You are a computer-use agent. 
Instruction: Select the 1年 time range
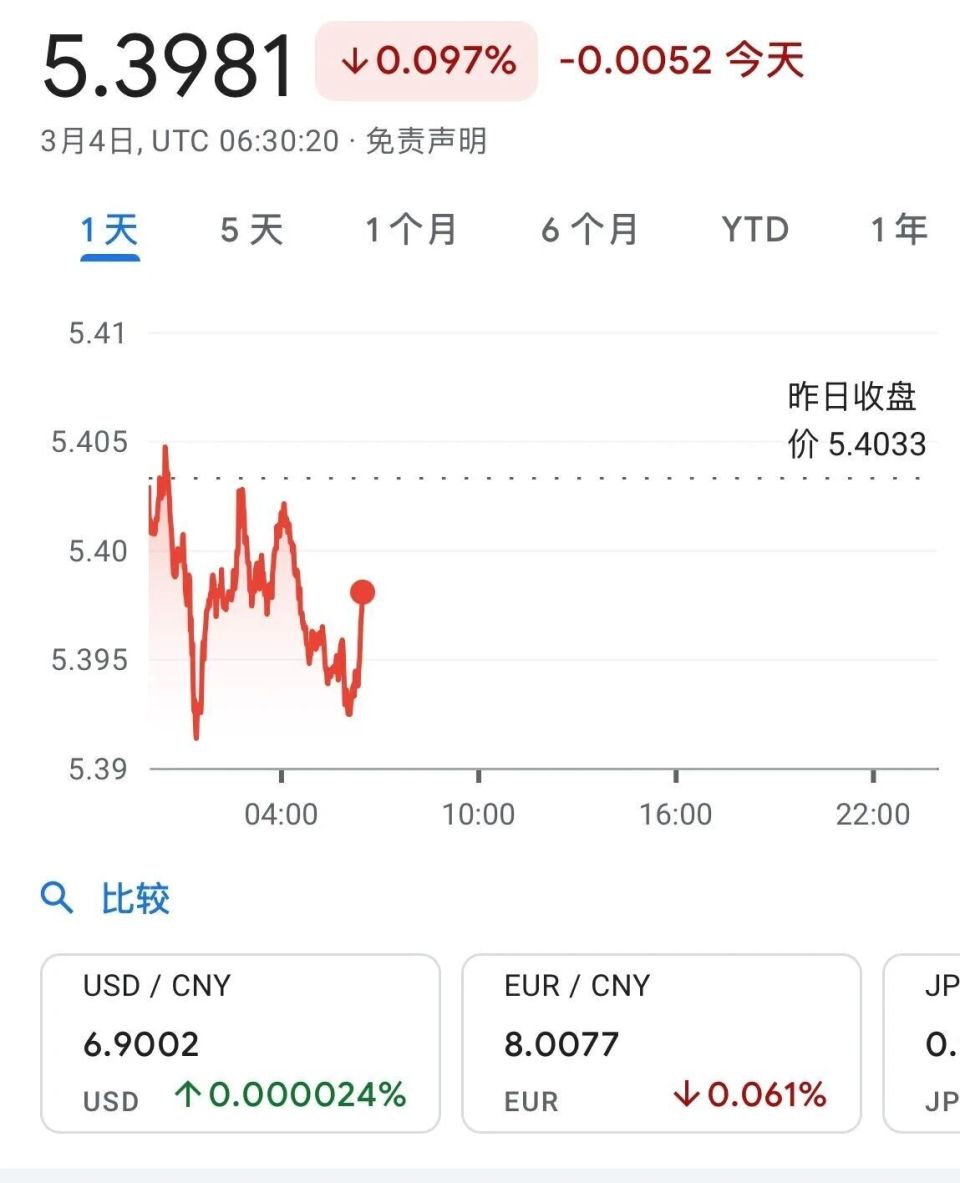coord(898,229)
